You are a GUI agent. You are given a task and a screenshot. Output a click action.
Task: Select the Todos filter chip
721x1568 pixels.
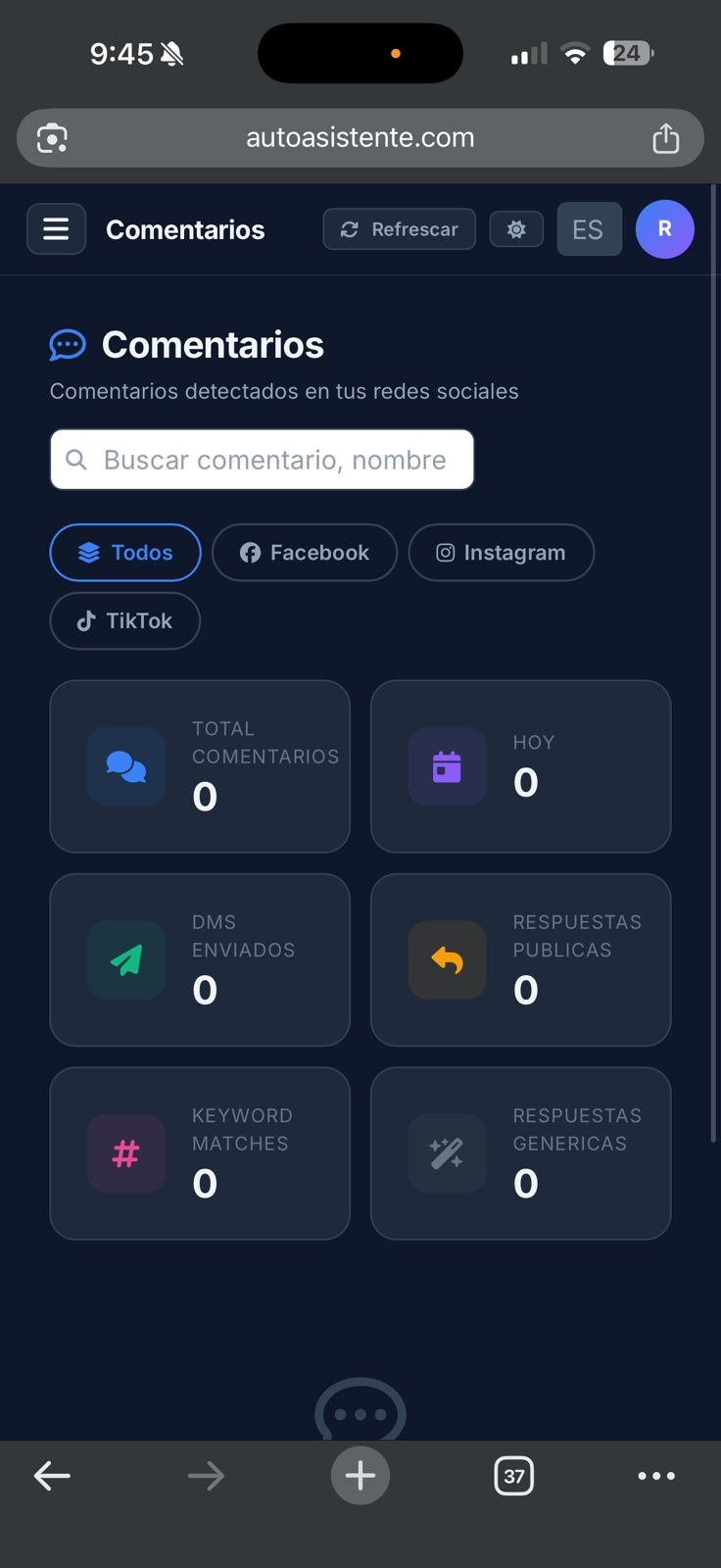coord(125,553)
